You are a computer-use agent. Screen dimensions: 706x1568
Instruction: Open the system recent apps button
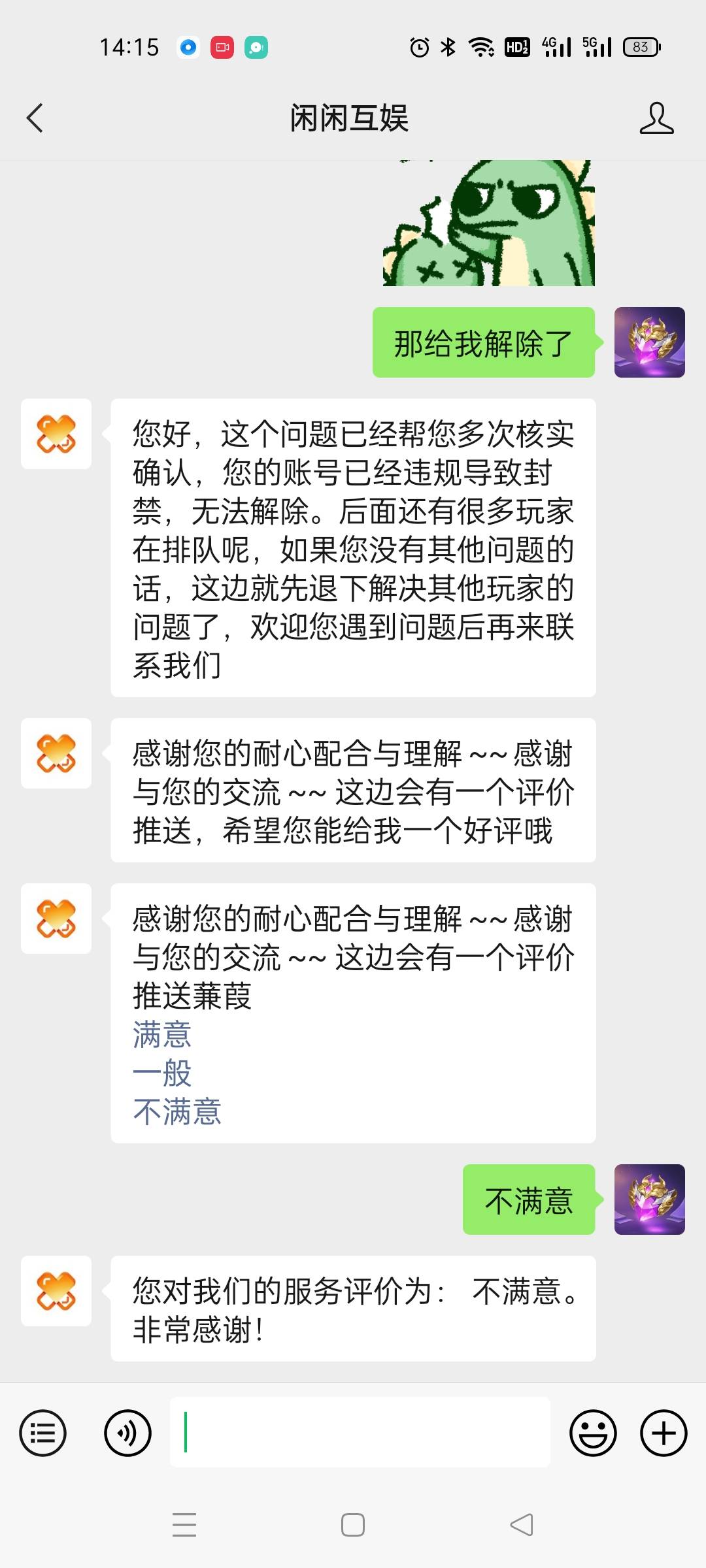tap(184, 1525)
